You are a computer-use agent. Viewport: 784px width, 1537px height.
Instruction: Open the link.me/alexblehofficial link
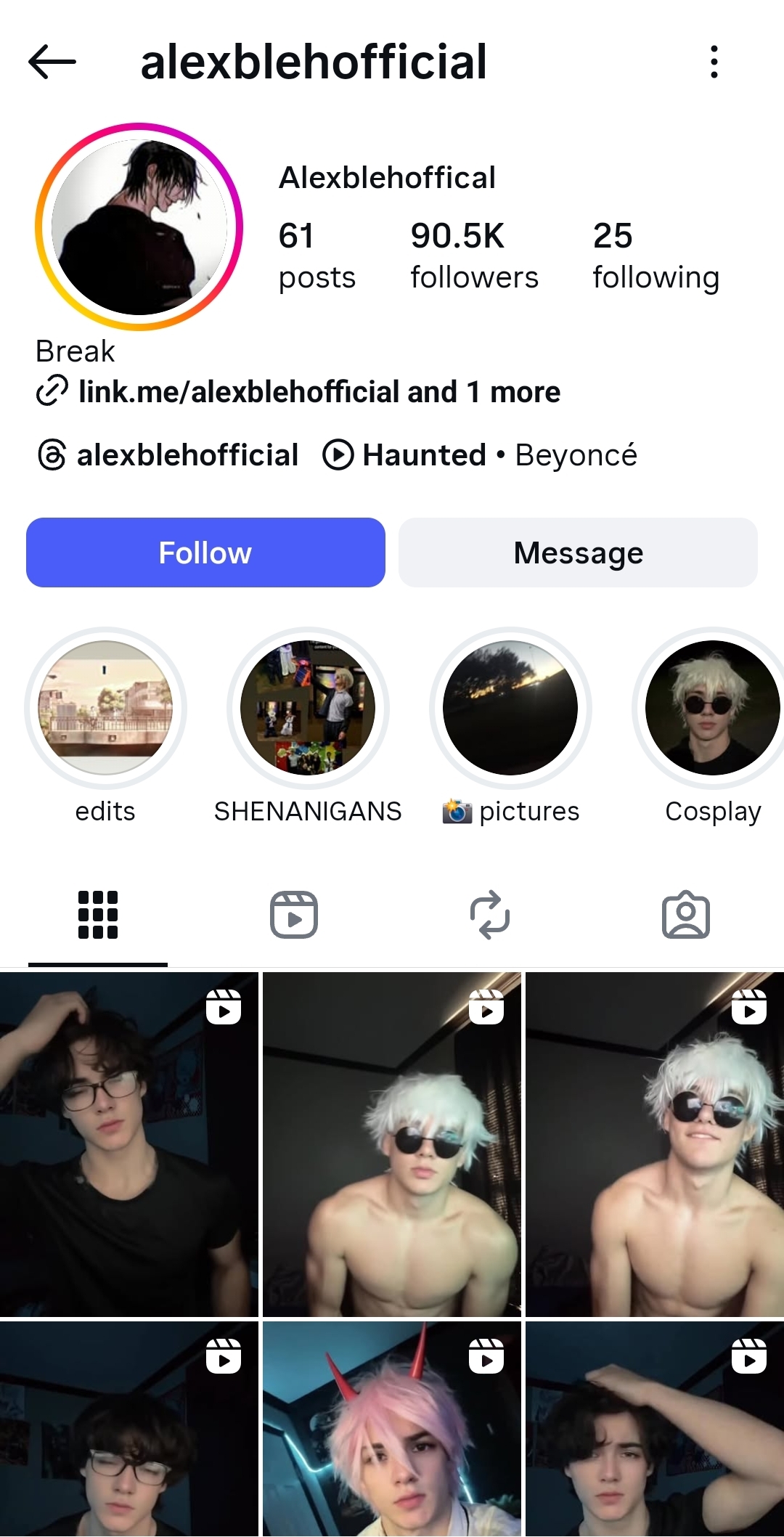[318, 392]
